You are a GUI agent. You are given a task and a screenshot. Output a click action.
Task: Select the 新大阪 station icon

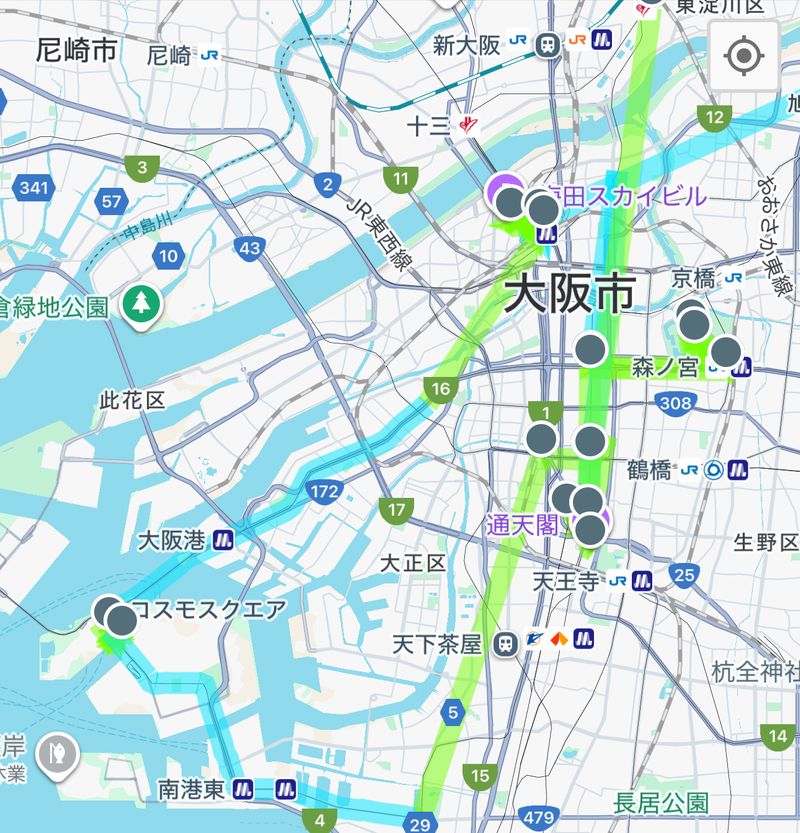(548, 43)
